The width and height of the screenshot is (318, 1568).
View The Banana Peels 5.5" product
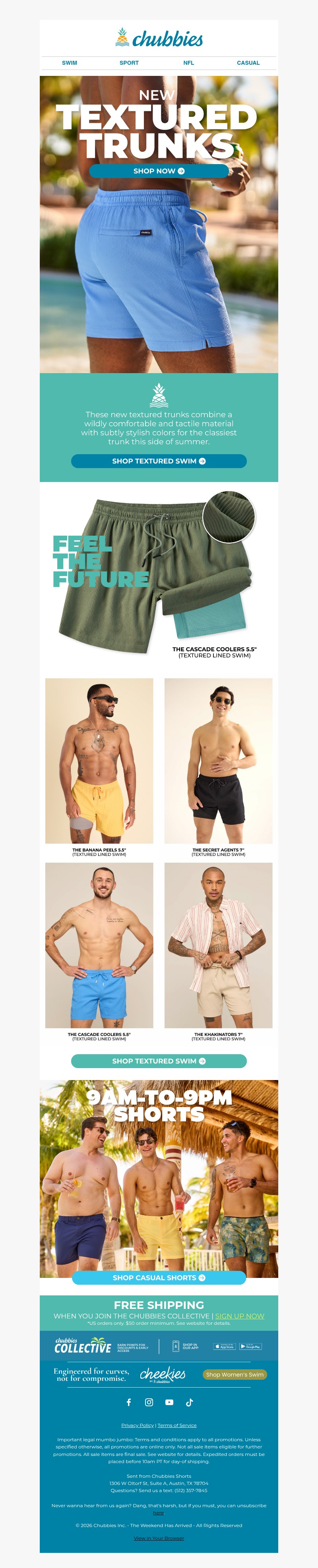(x=99, y=761)
